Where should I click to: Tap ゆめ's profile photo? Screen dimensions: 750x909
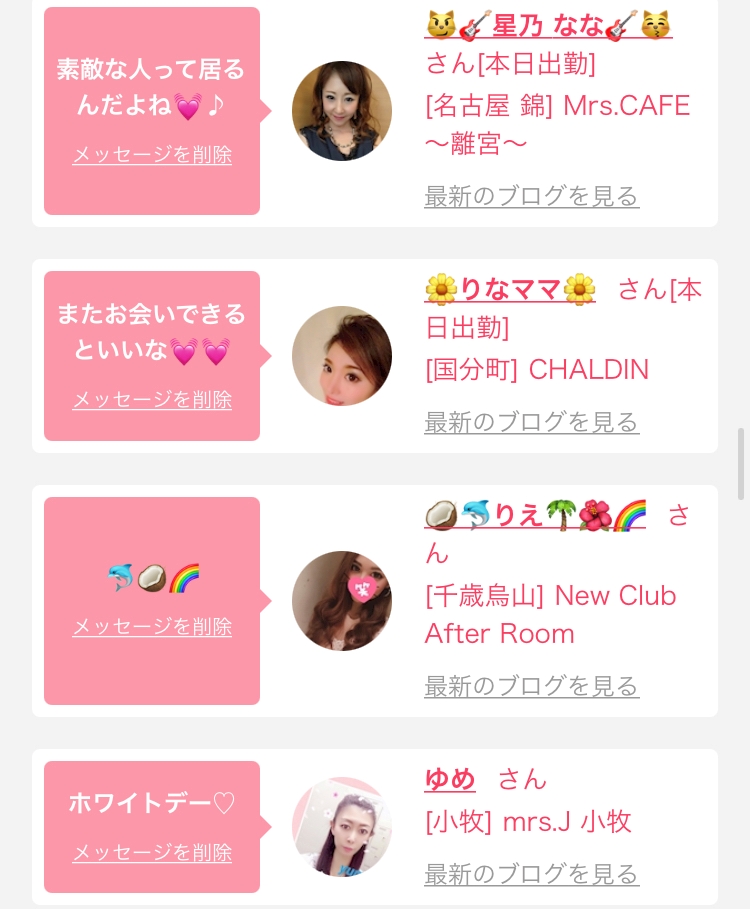point(342,827)
